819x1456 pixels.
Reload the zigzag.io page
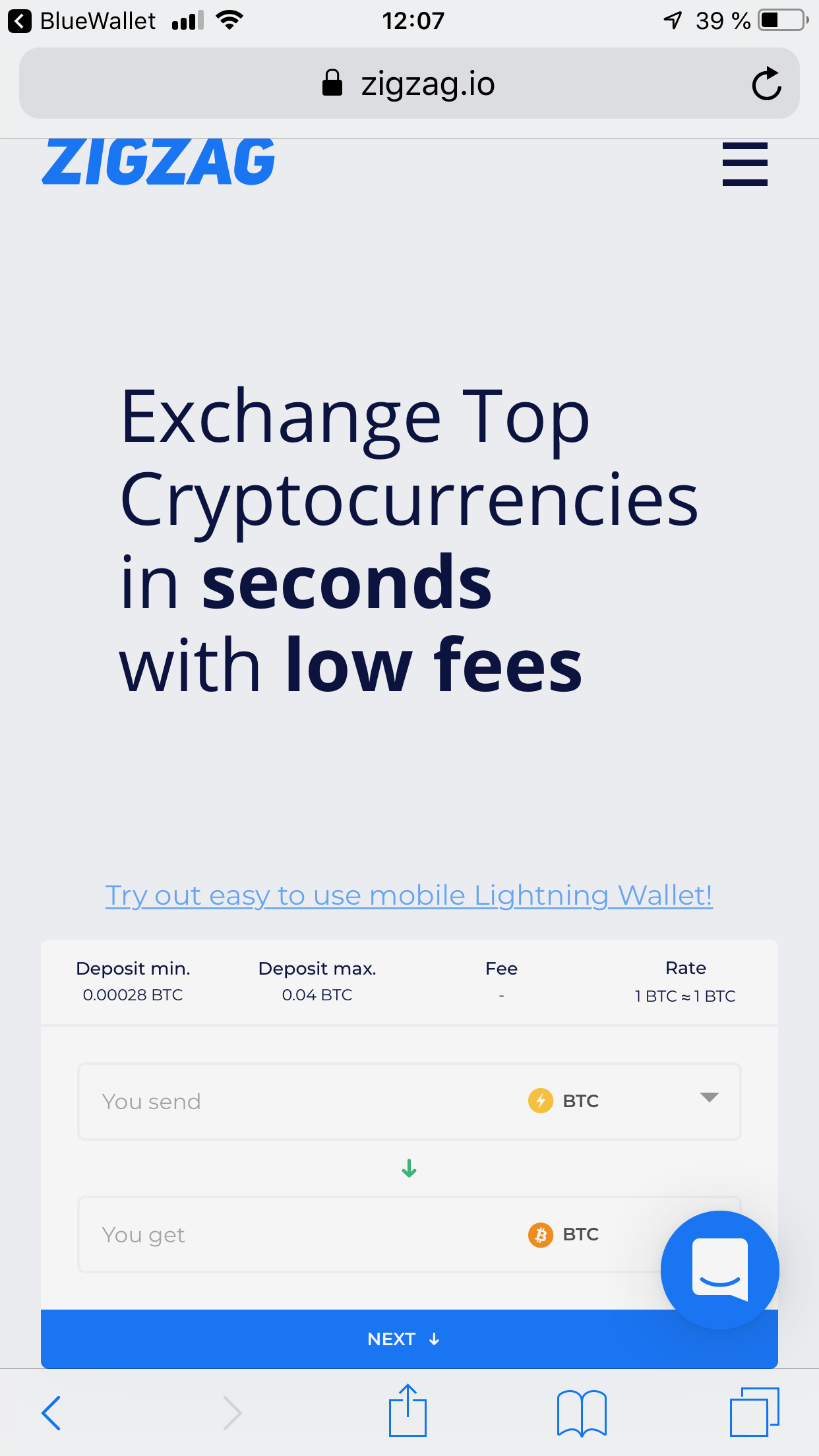click(766, 84)
